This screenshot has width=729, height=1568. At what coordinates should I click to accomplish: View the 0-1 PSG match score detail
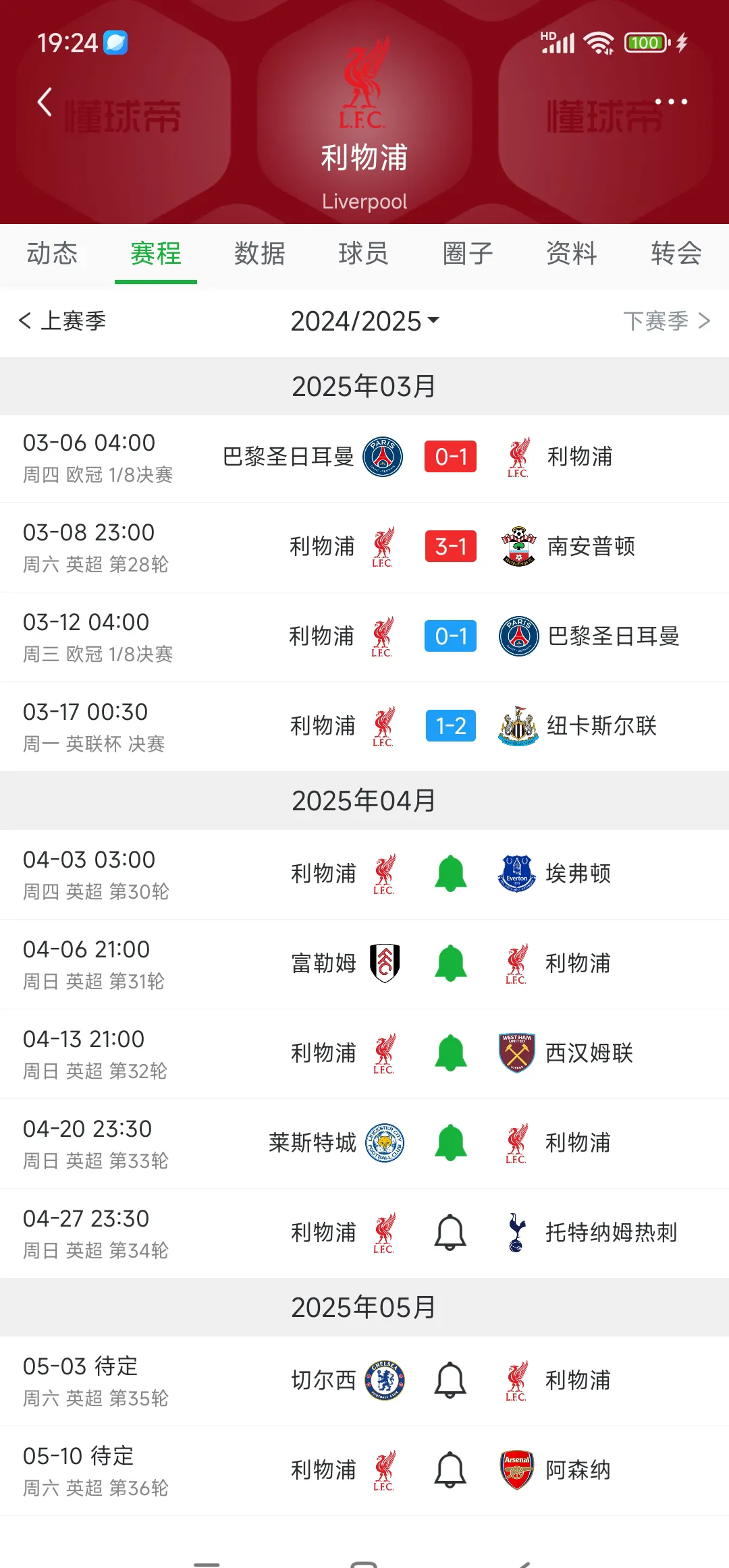tap(450, 457)
